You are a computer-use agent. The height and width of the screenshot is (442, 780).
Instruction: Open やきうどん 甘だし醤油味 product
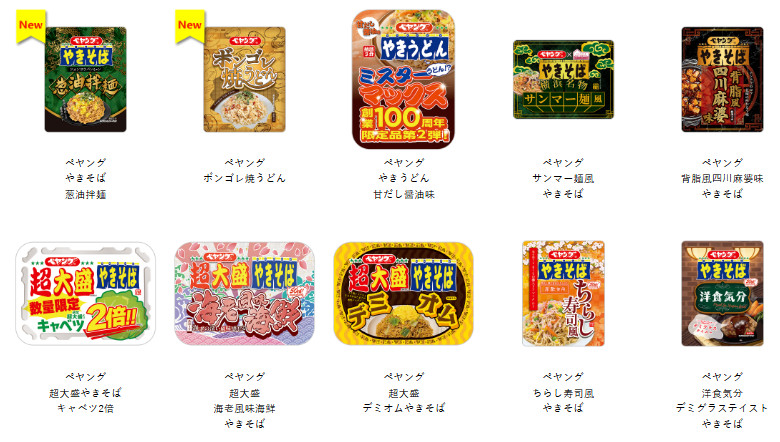pyautogui.click(x=403, y=80)
